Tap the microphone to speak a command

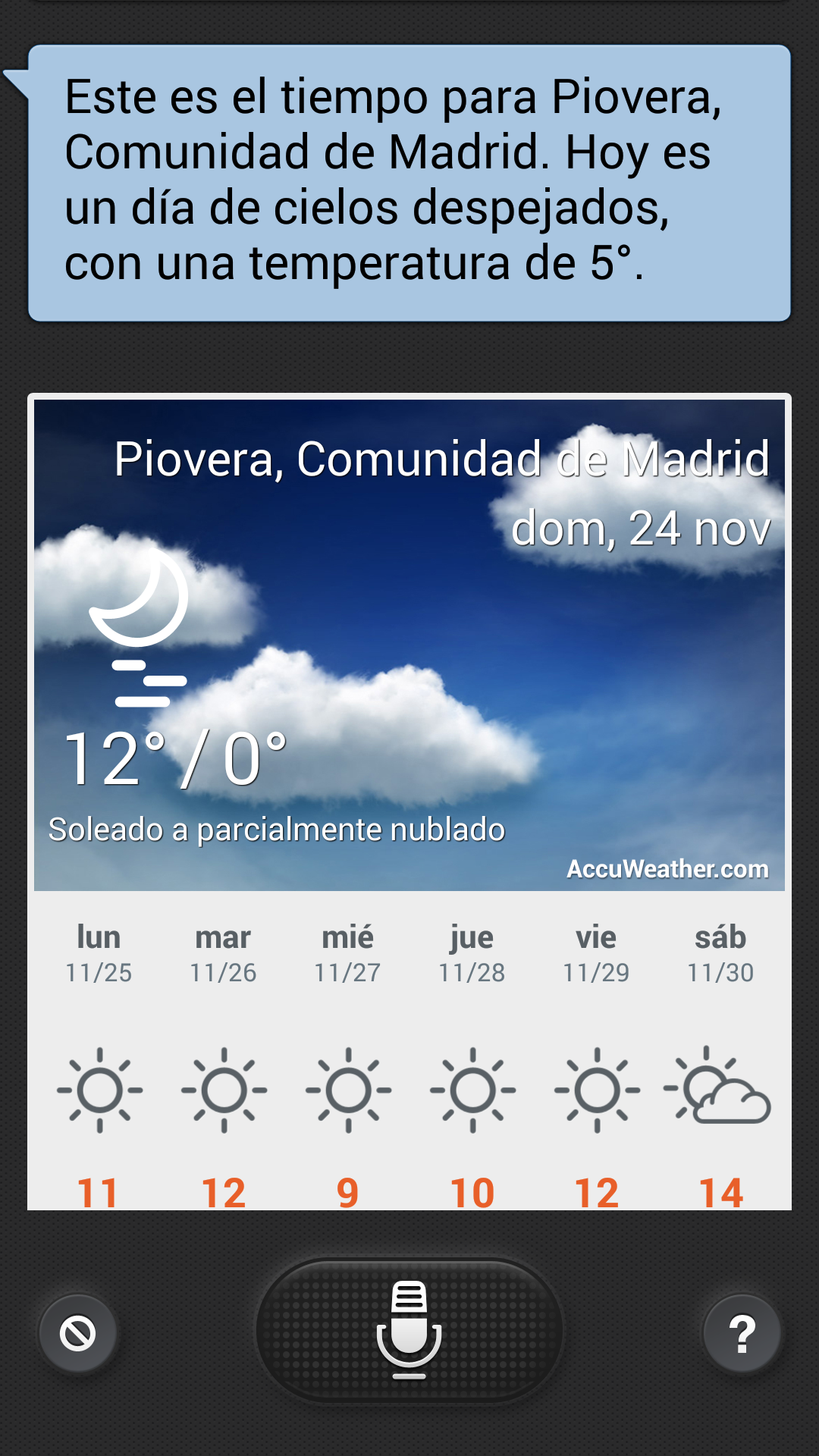pos(409,1331)
